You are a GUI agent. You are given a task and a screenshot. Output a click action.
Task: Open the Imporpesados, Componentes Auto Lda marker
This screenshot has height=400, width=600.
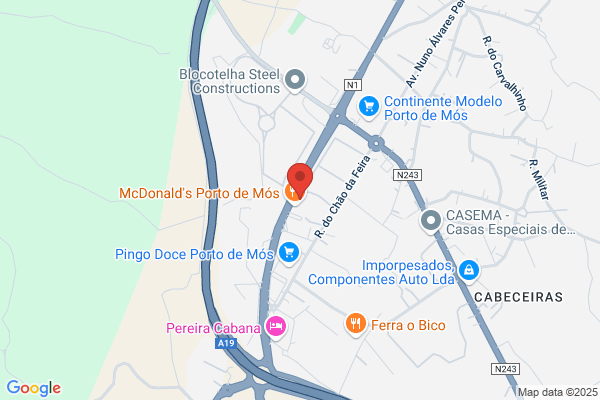tap(469, 271)
